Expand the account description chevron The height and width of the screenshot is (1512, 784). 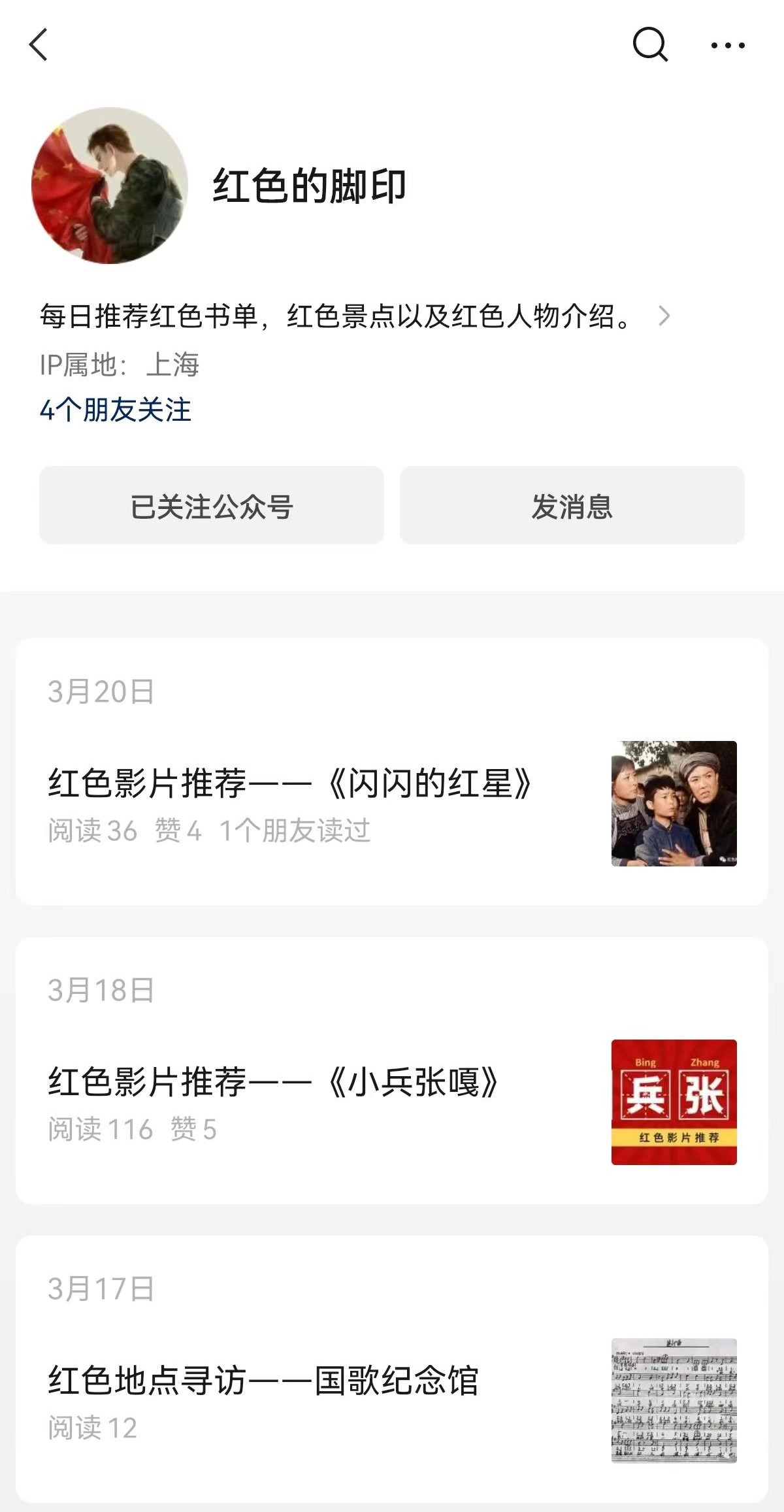point(664,316)
